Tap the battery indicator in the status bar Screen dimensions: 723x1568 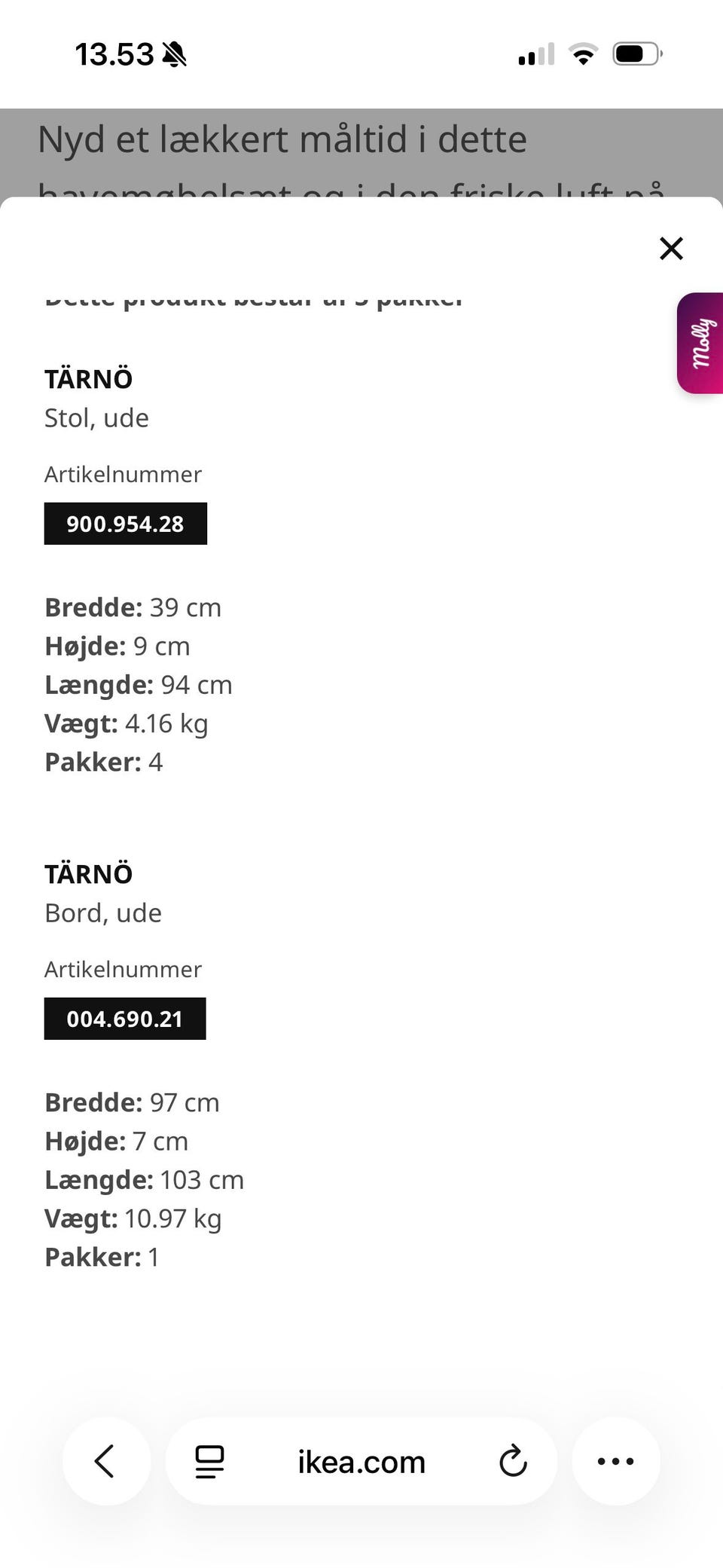point(635,53)
